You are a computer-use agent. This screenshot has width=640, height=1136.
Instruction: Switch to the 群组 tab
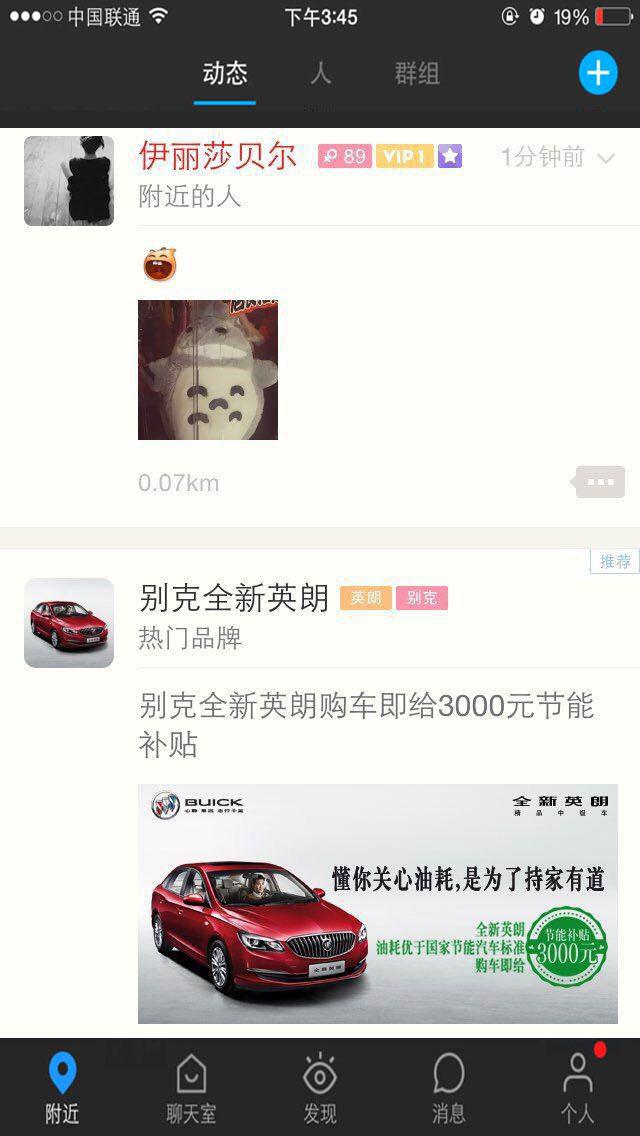coord(417,73)
